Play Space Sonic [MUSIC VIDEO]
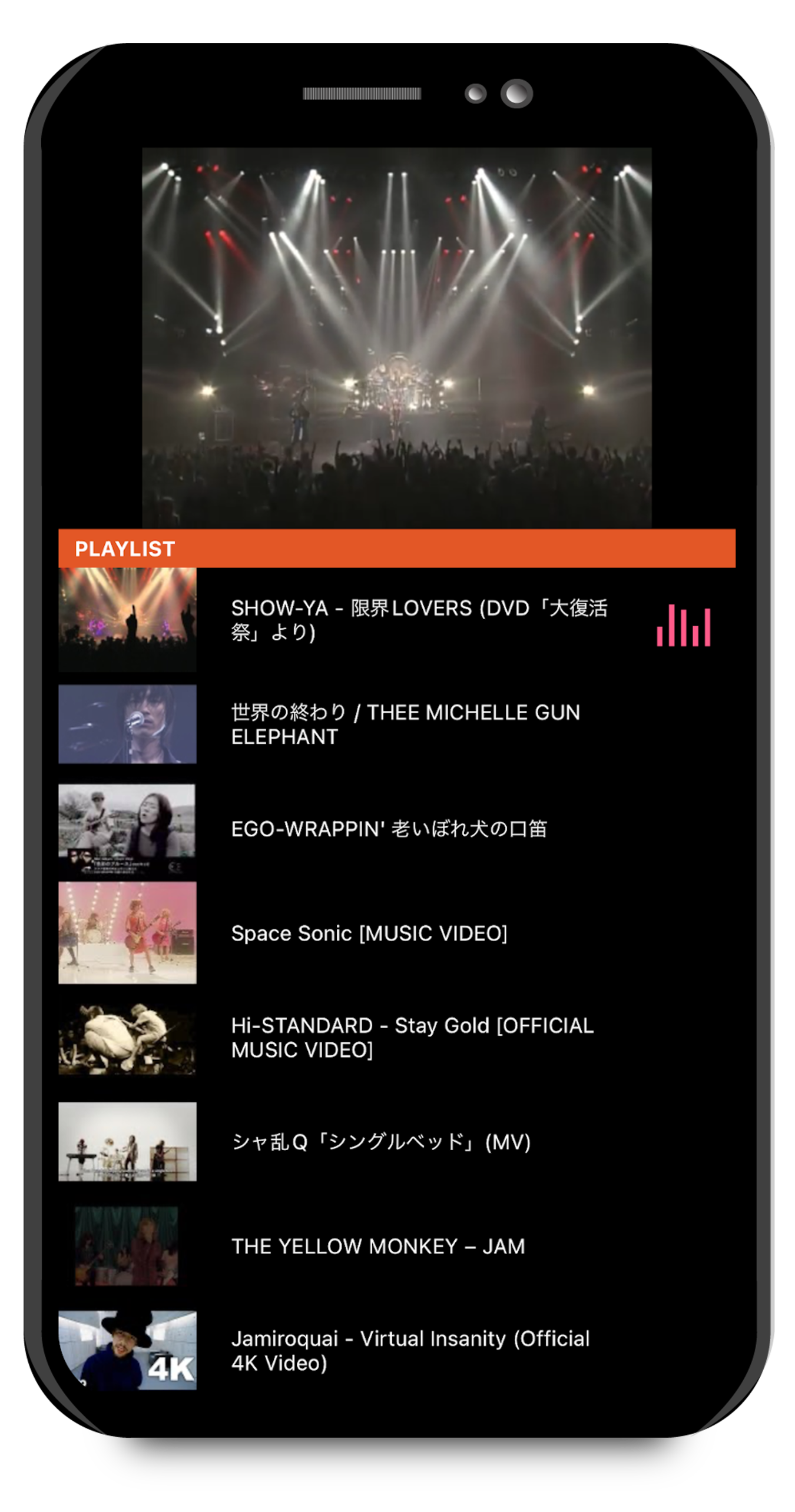Image resolution: width=795 pixels, height=1512 pixels. [369, 933]
